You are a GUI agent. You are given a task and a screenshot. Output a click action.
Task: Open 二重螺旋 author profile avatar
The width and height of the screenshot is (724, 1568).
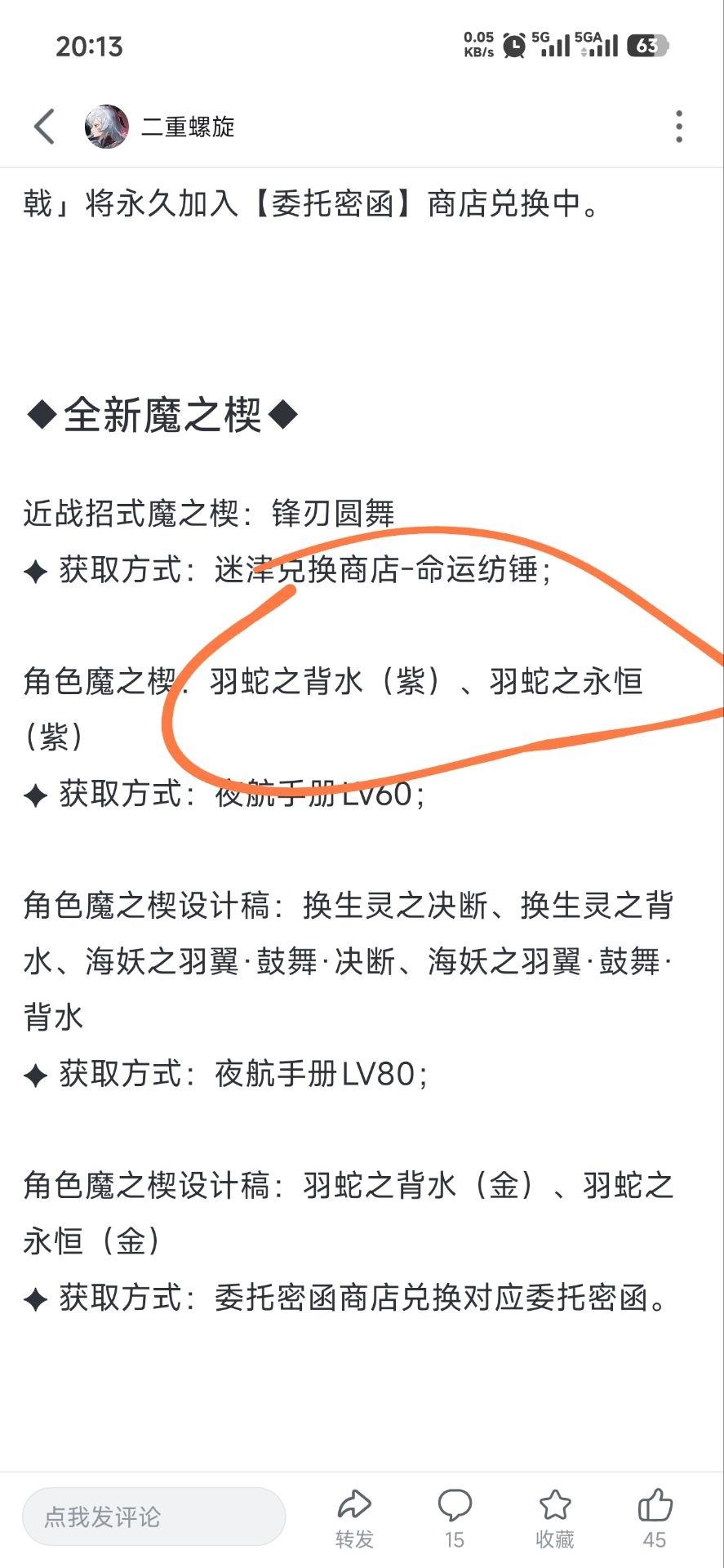pyautogui.click(x=107, y=127)
